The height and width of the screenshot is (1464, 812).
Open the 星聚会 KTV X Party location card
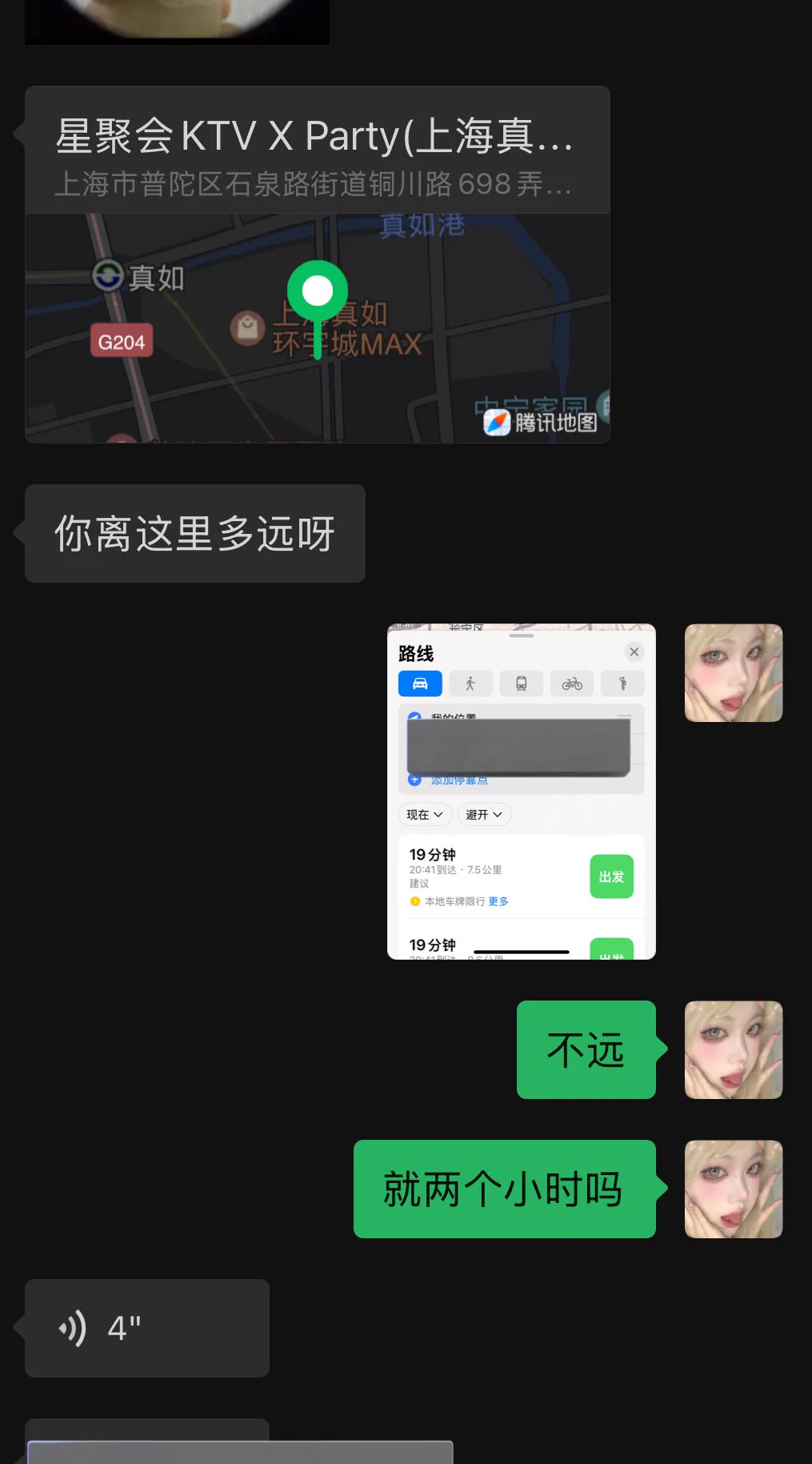click(x=317, y=264)
